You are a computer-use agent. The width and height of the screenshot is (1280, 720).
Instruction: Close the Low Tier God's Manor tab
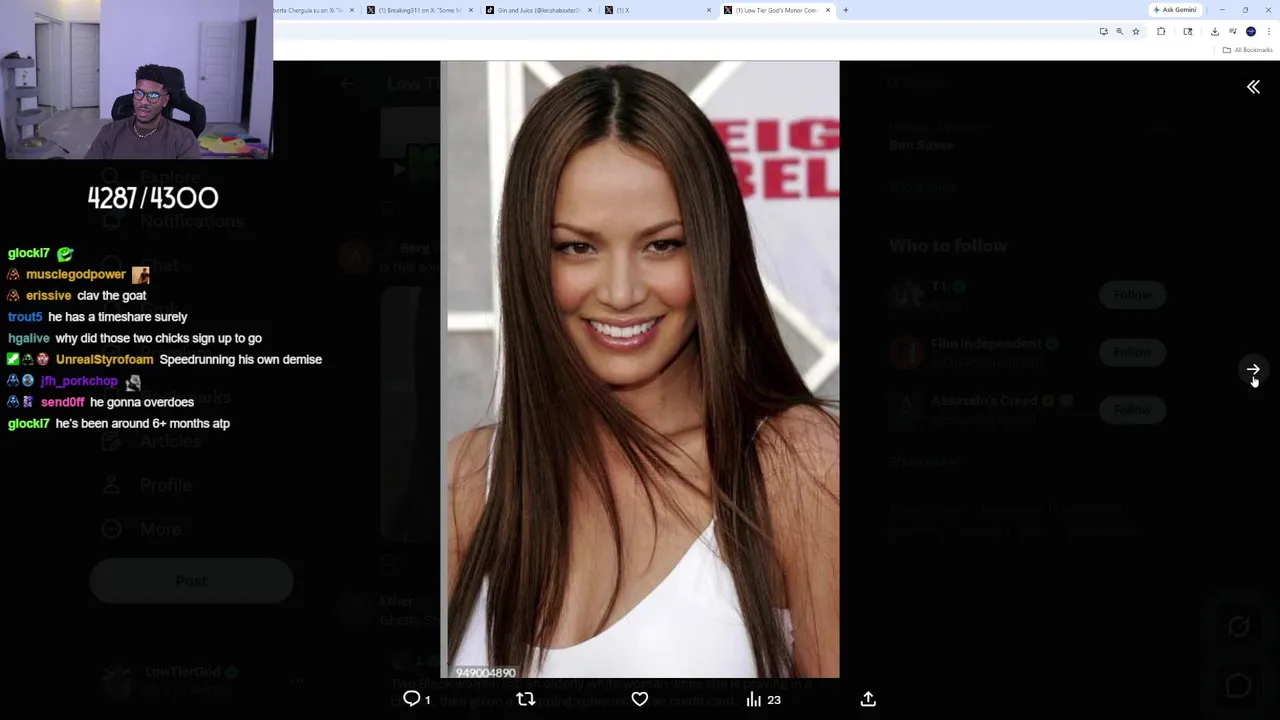tap(827, 10)
